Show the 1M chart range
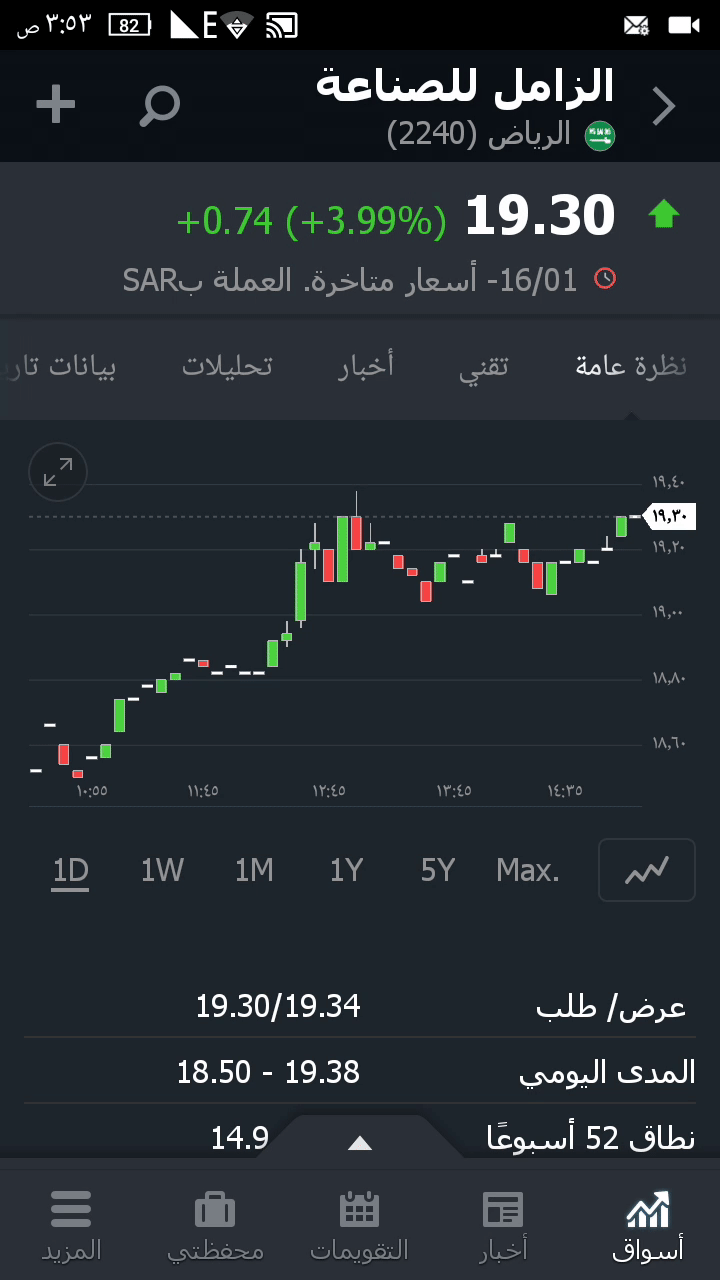 (x=254, y=871)
